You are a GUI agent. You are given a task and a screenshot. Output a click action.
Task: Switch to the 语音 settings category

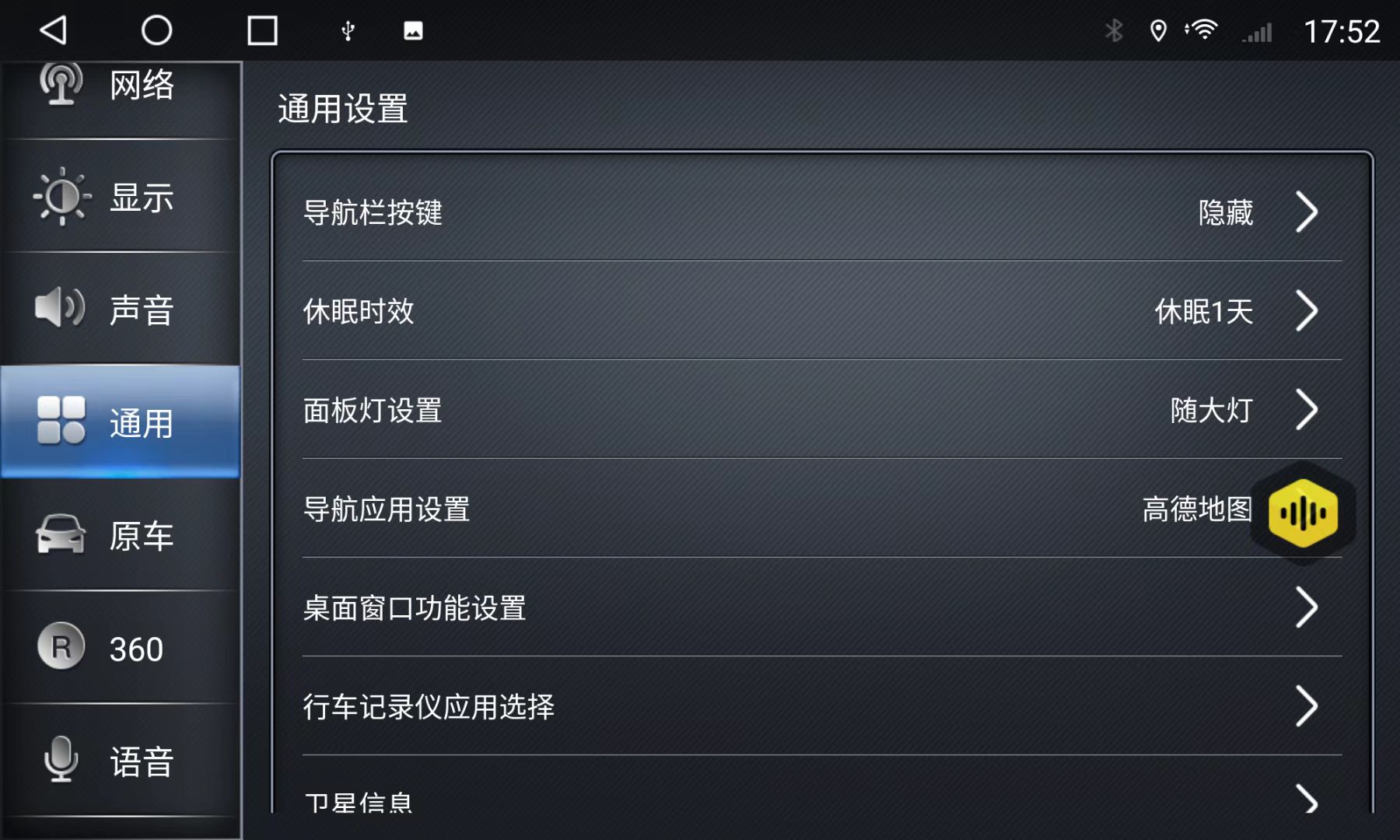(121, 761)
